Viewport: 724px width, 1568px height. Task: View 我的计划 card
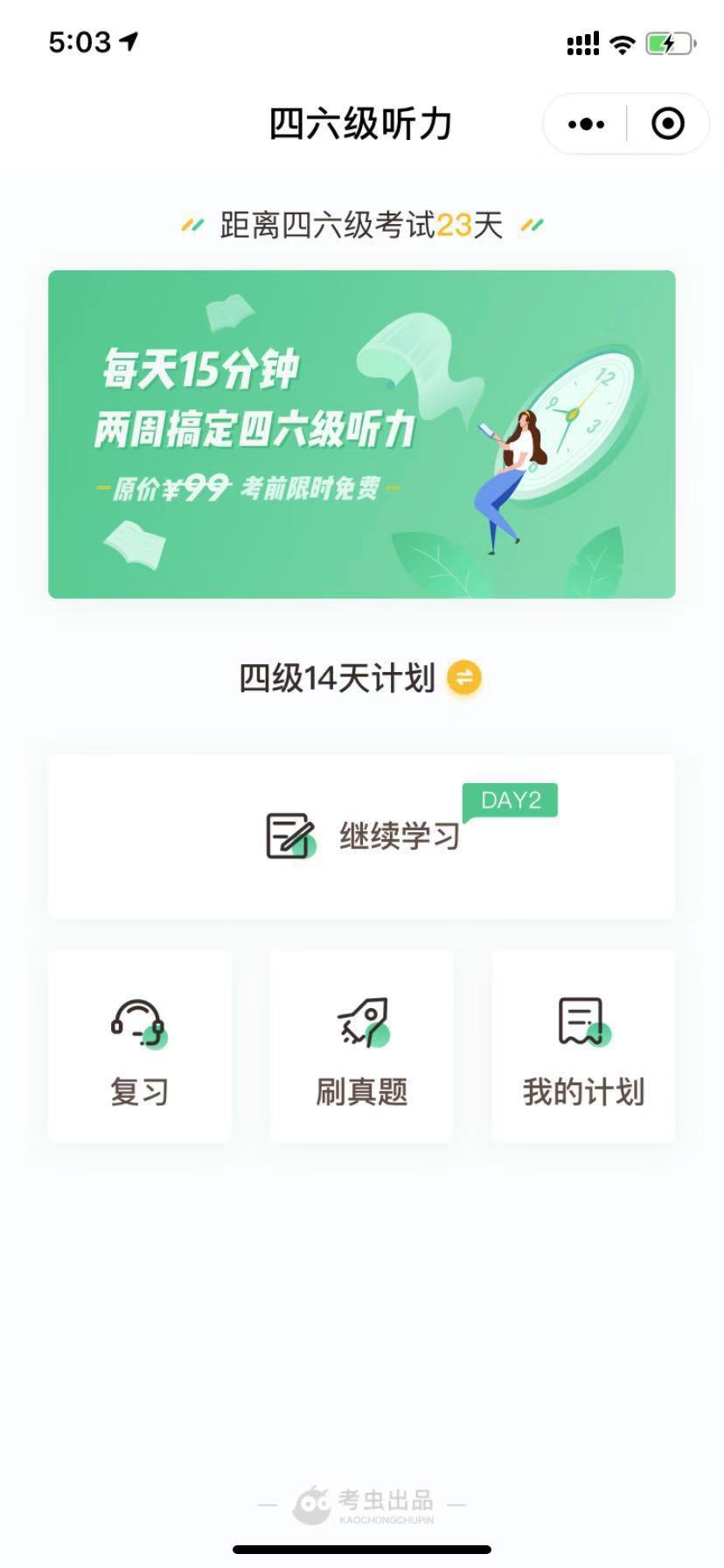(x=583, y=1046)
